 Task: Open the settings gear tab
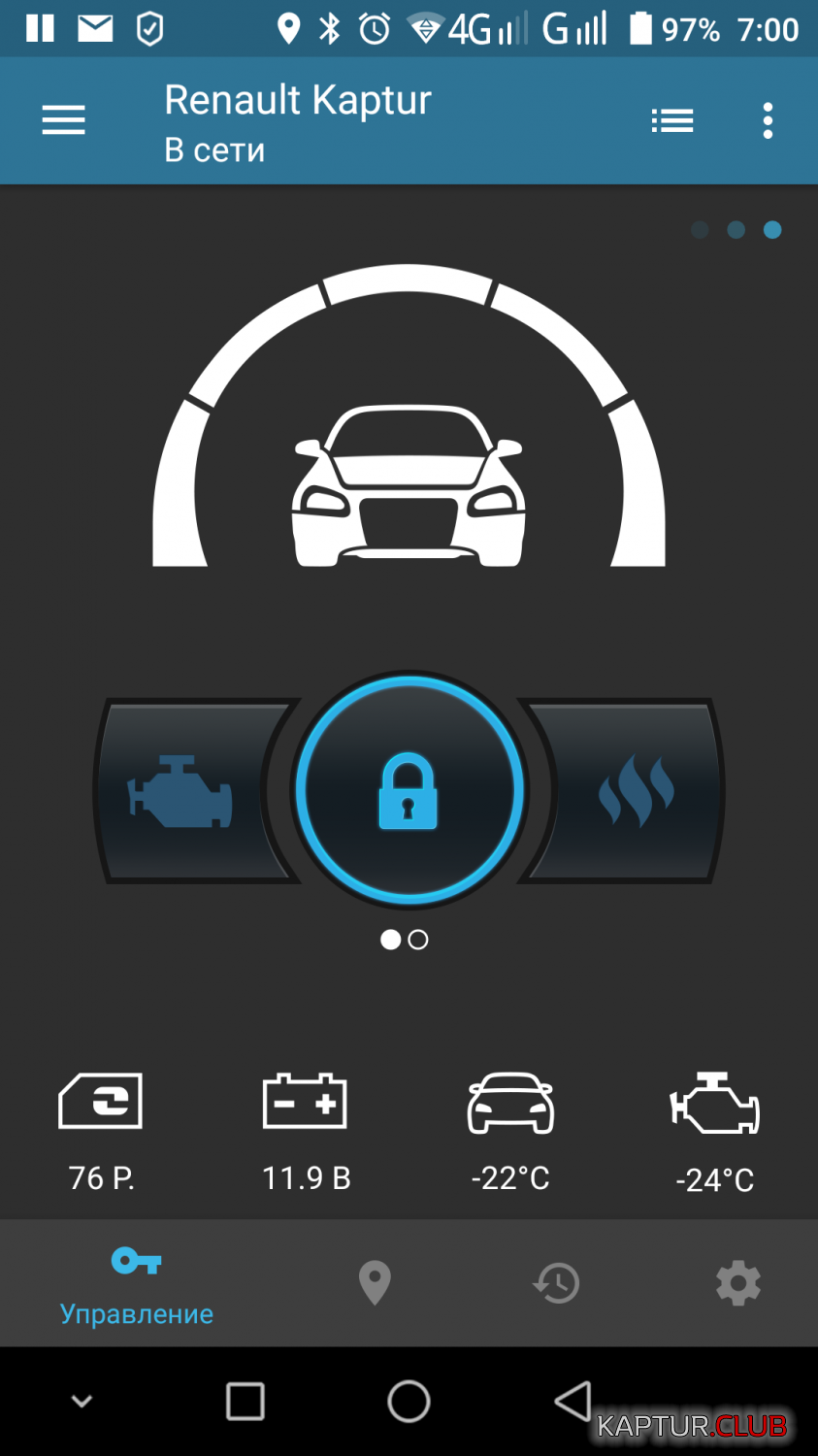tap(738, 1283)
